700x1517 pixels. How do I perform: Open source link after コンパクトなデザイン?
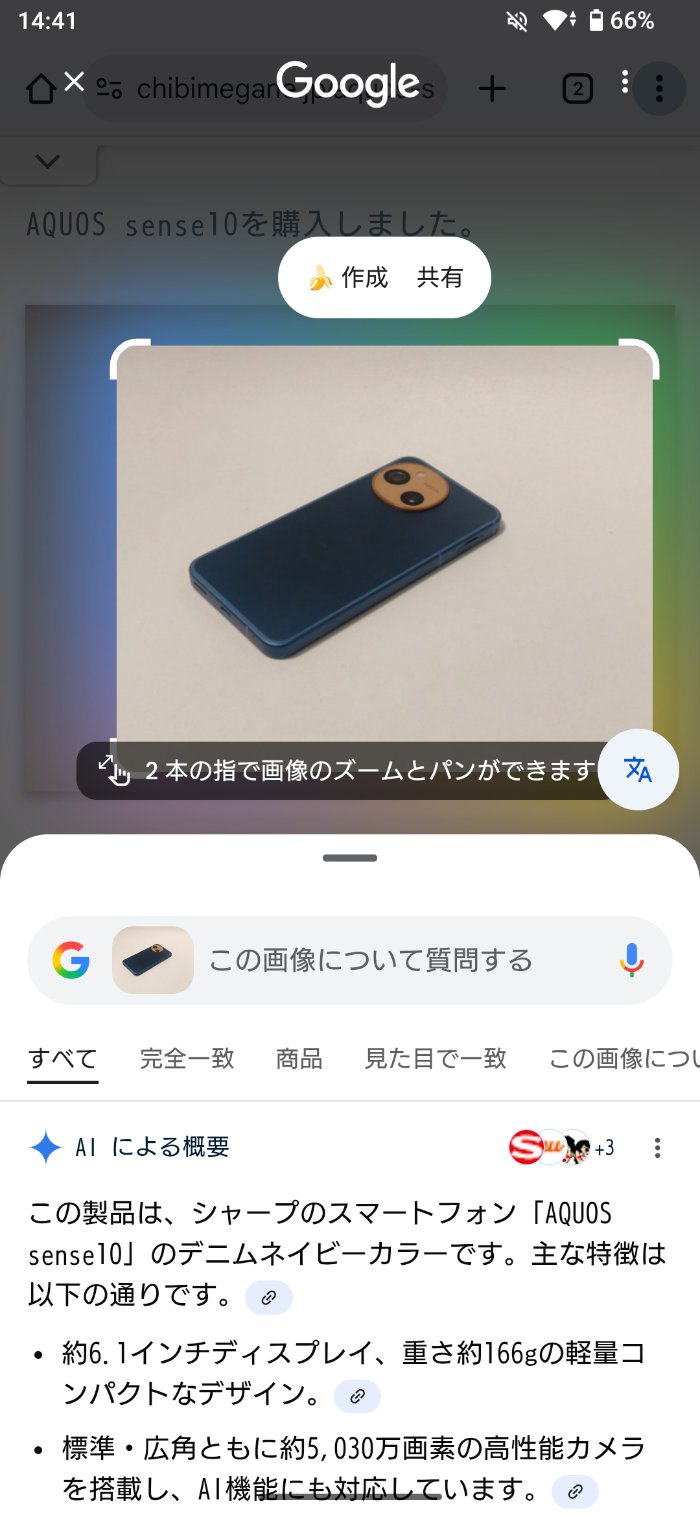pyautogui.click(x=357, y=1396)
